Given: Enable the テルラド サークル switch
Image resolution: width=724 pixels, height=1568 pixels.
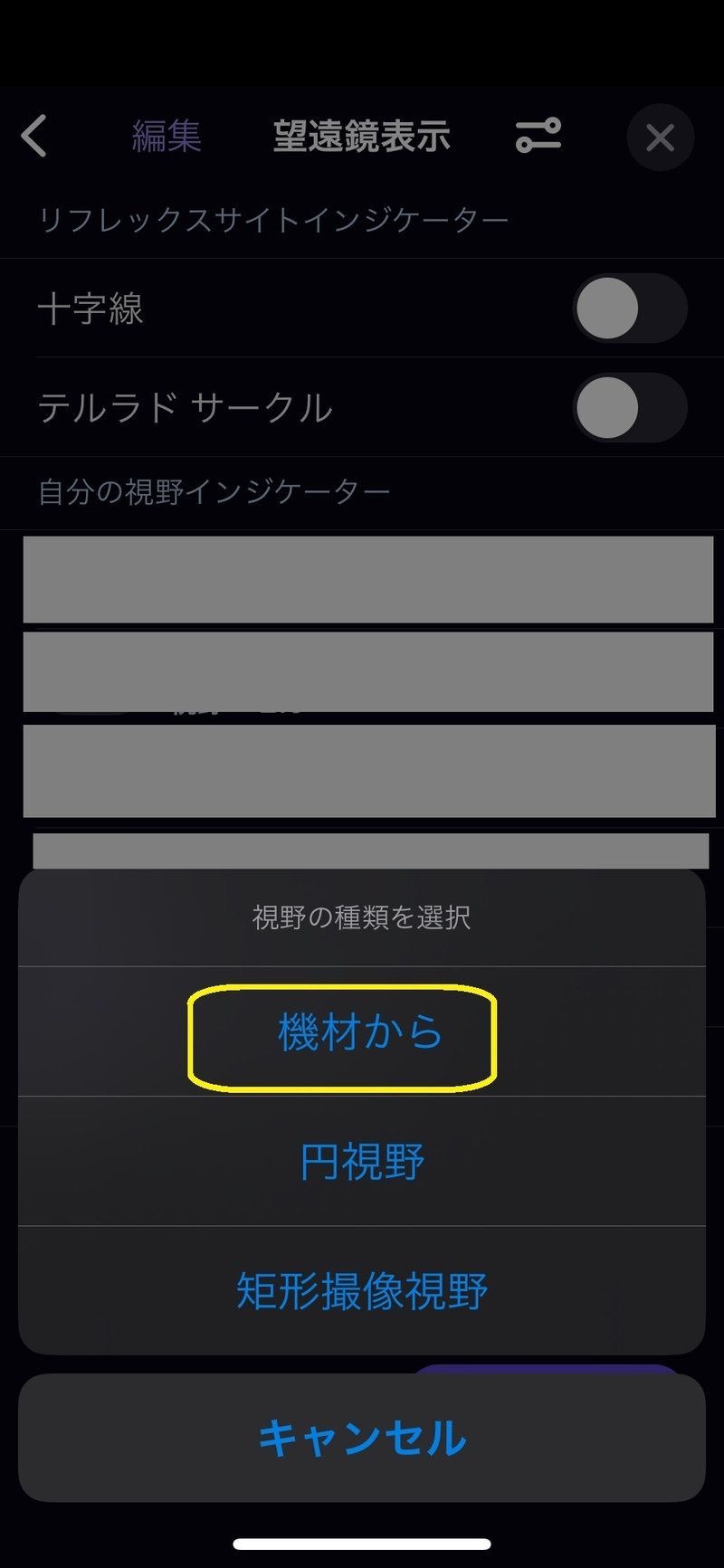Looking at the screenshot, I should pos(629,408).
